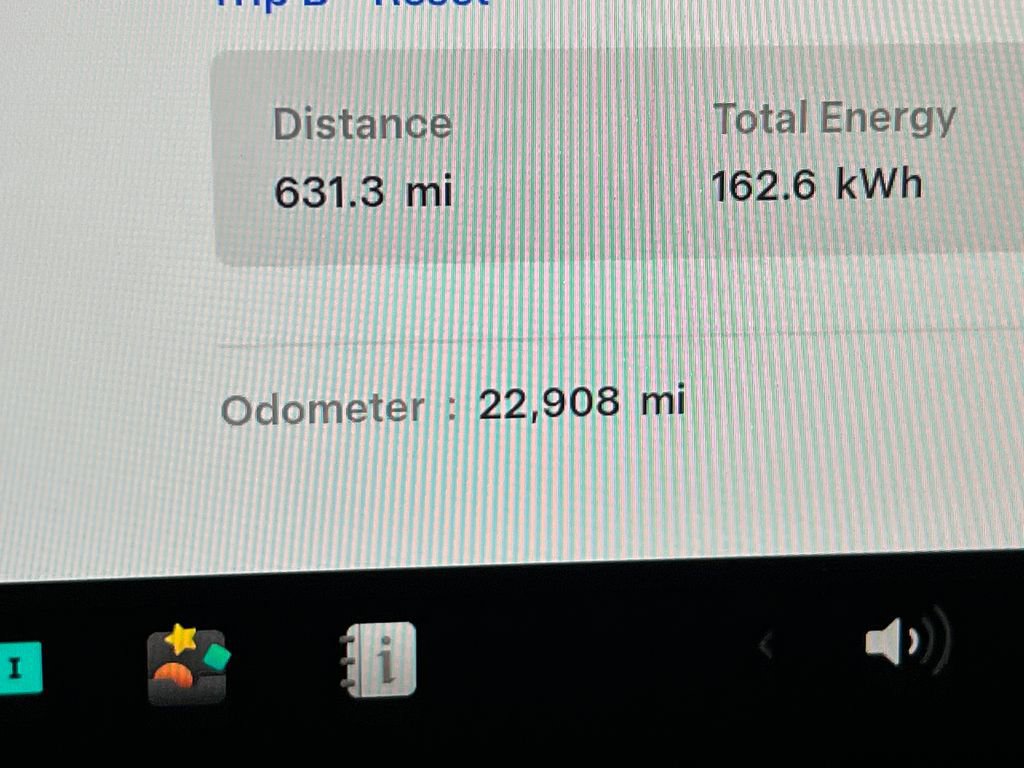This screenshot has width=1024, height=768.
Task: Open the owner's manual icon
Action: pyautogui.click(x=378, y=660)
